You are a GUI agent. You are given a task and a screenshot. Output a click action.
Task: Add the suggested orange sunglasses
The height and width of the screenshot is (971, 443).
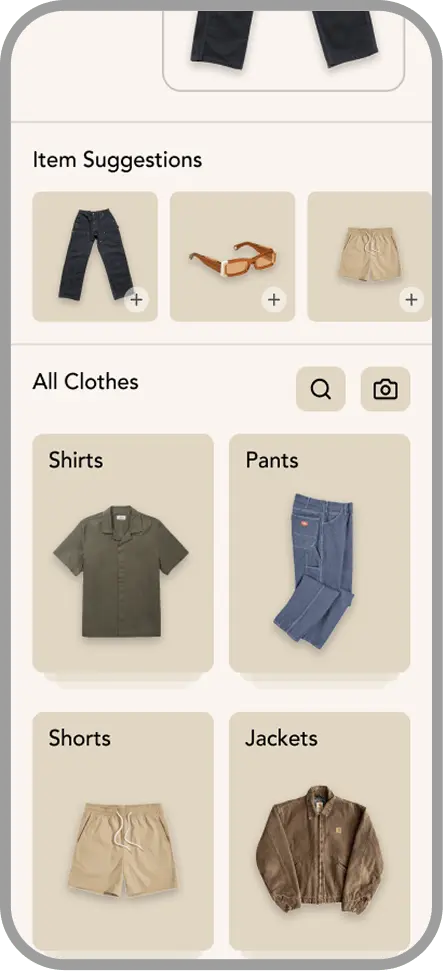click(x=274, y=300)
